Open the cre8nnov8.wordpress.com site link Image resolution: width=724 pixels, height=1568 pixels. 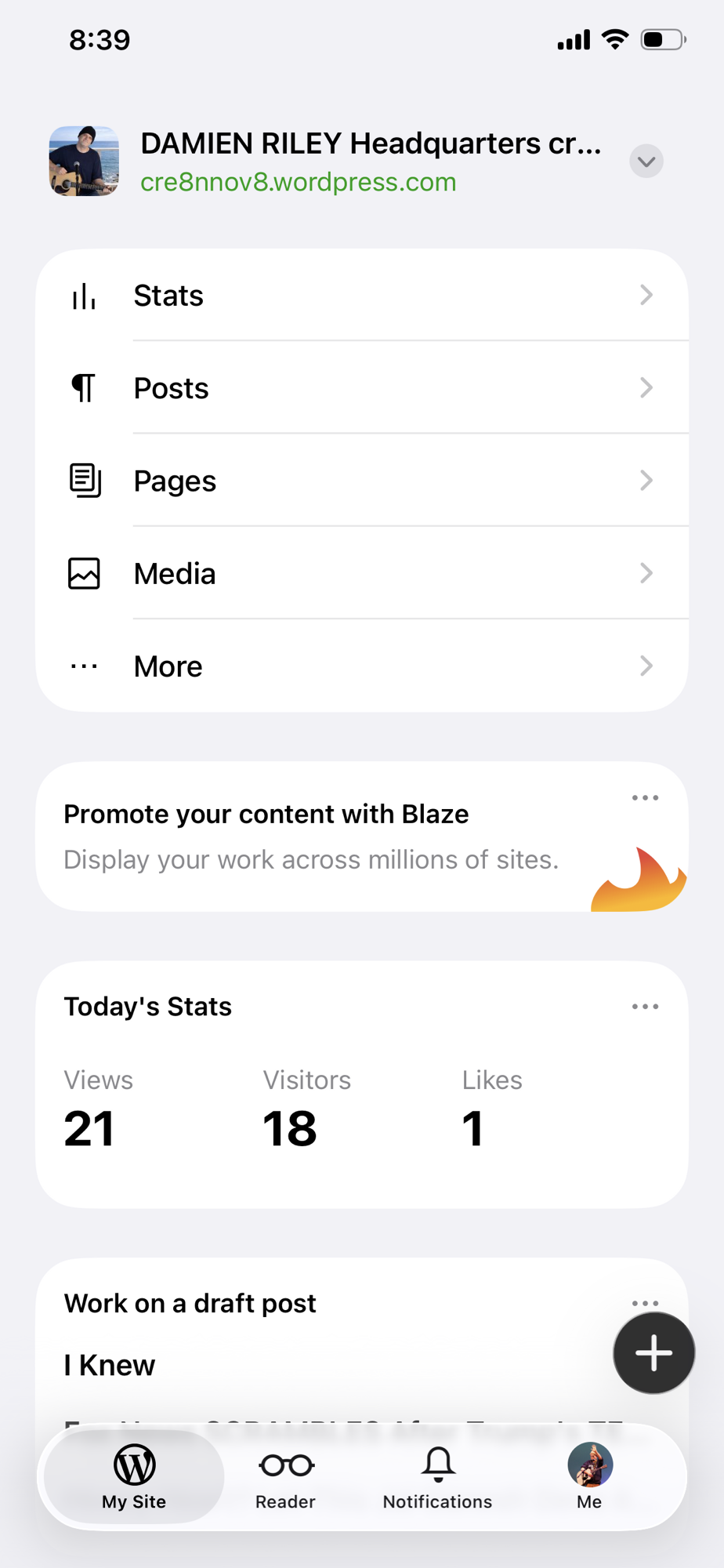click(x=298, y=182)
